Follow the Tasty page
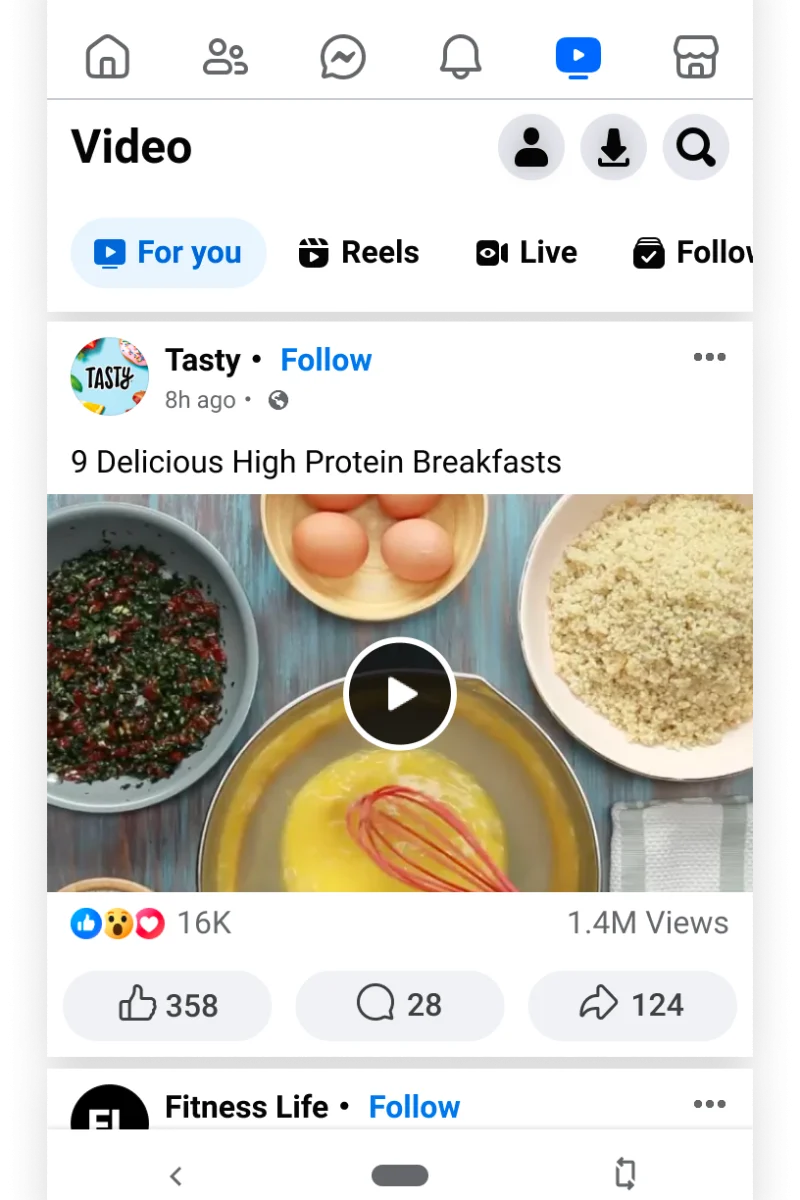Viewport: 800px width, 1200px height. coord(326,360)
